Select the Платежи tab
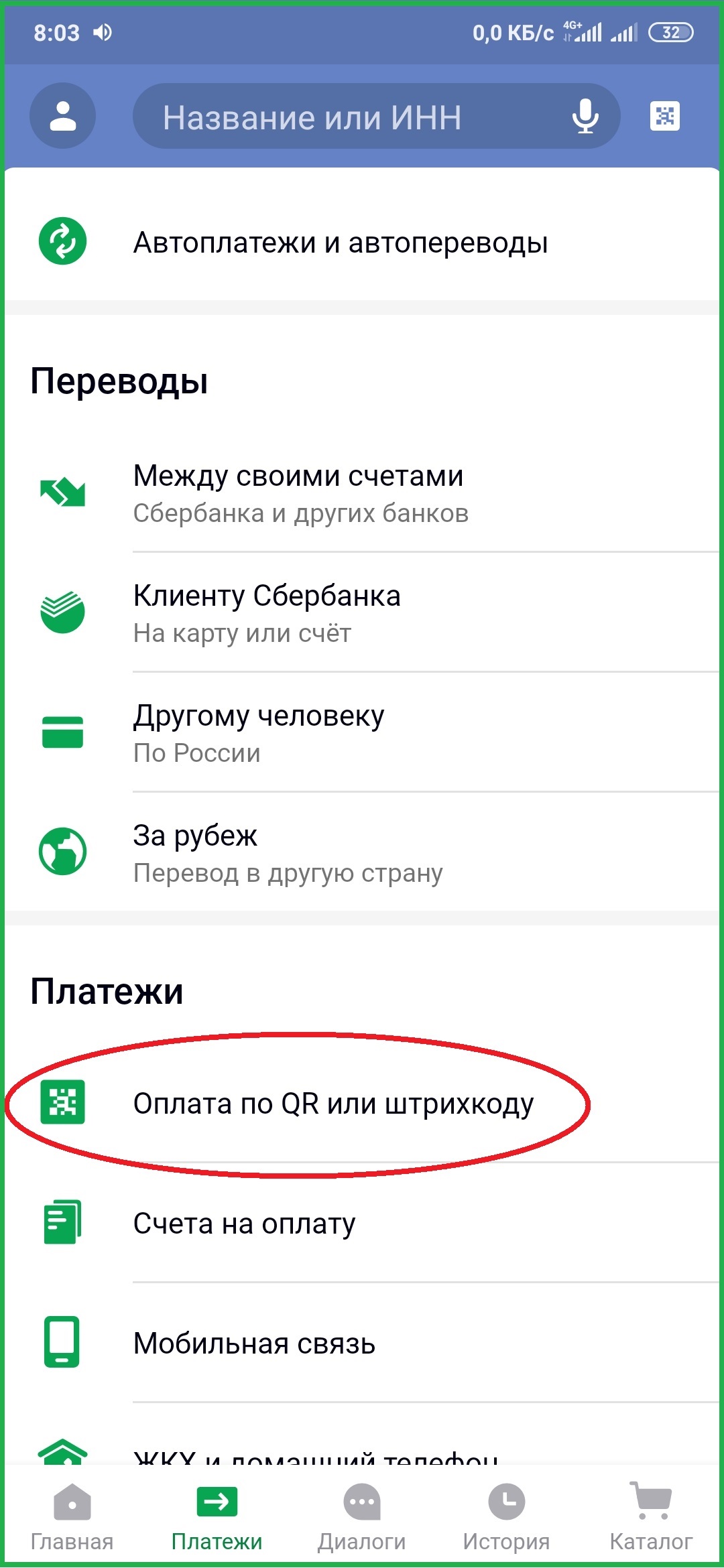The height and width of the screenshot is (1568, 724). click(x=217, y=1517)
